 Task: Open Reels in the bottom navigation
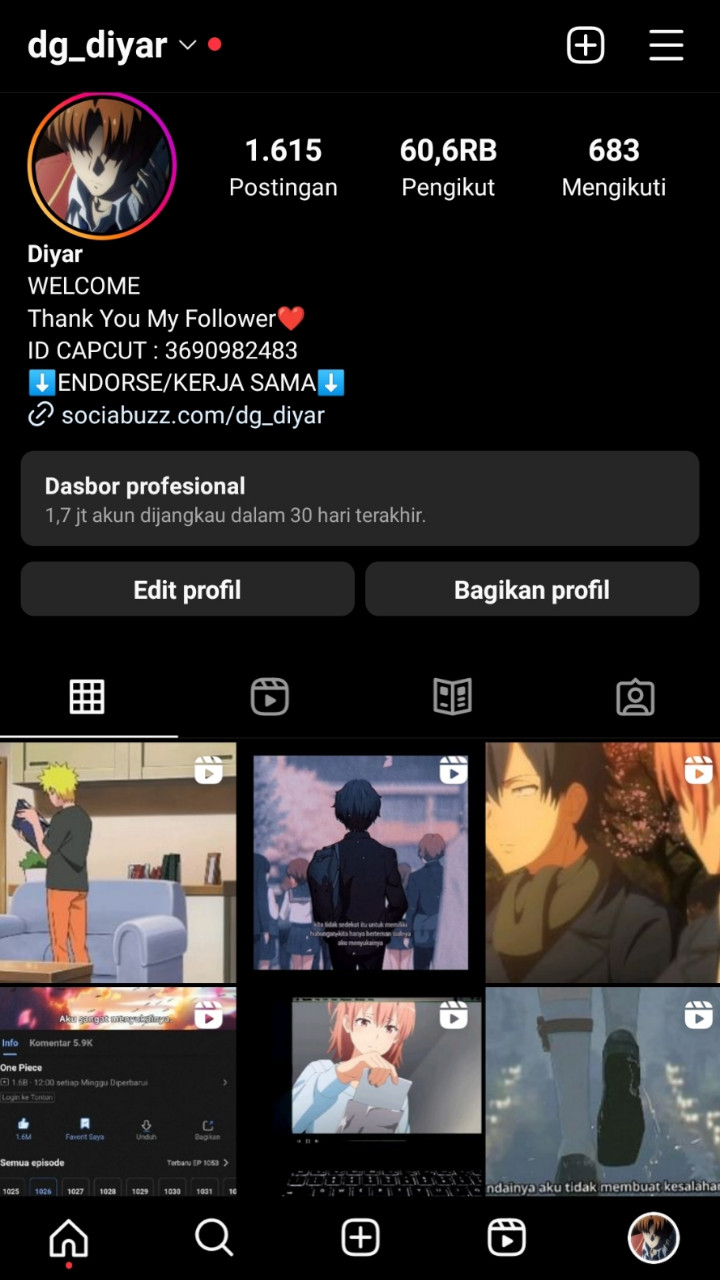506,1238
